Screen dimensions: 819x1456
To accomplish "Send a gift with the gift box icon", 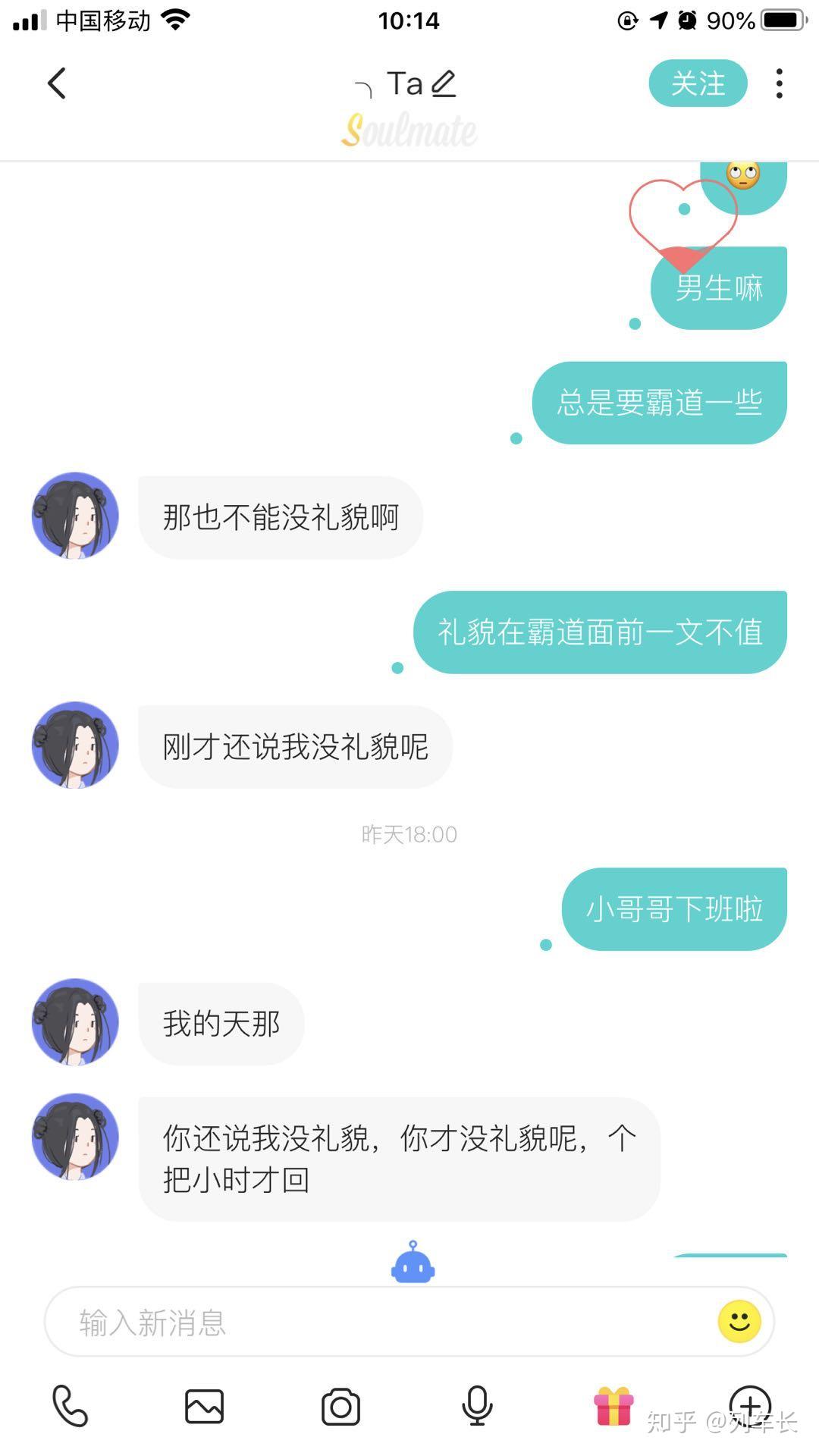I will click(613, 1406).
